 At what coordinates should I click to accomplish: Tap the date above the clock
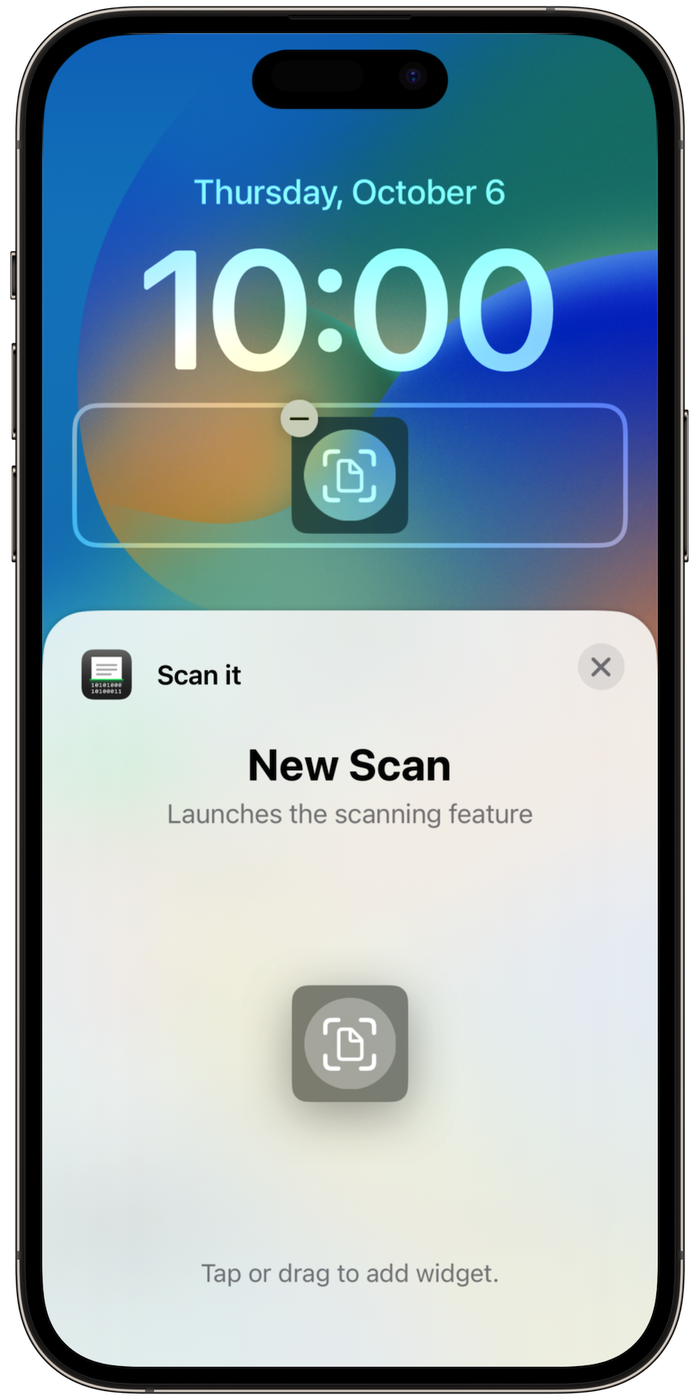(x=350, y=192)
